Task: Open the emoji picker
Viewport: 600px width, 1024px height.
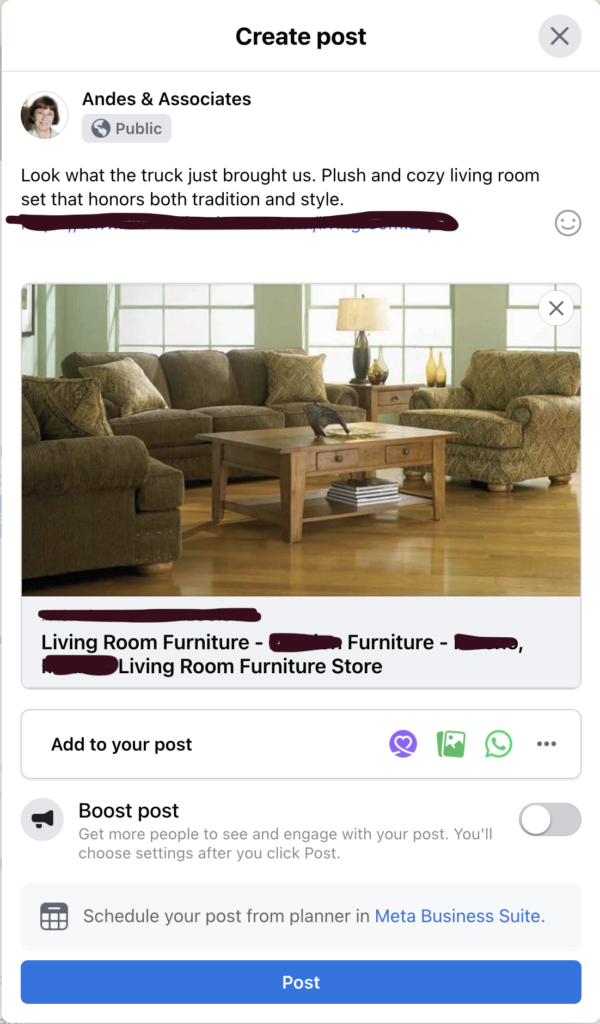Action: (x=567, y=223)
